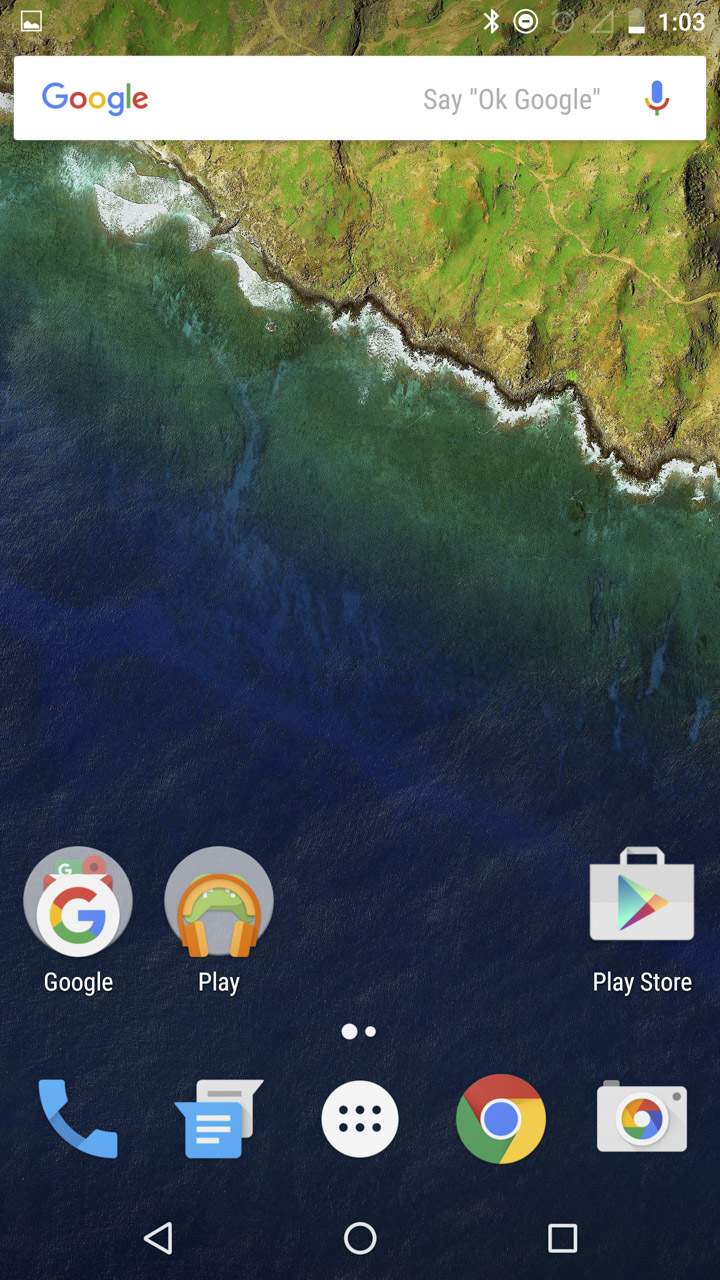The height and width of the screenshot is (1280, 720).
Task: Show recent apps with the square button
Action: pos(563,1238)
